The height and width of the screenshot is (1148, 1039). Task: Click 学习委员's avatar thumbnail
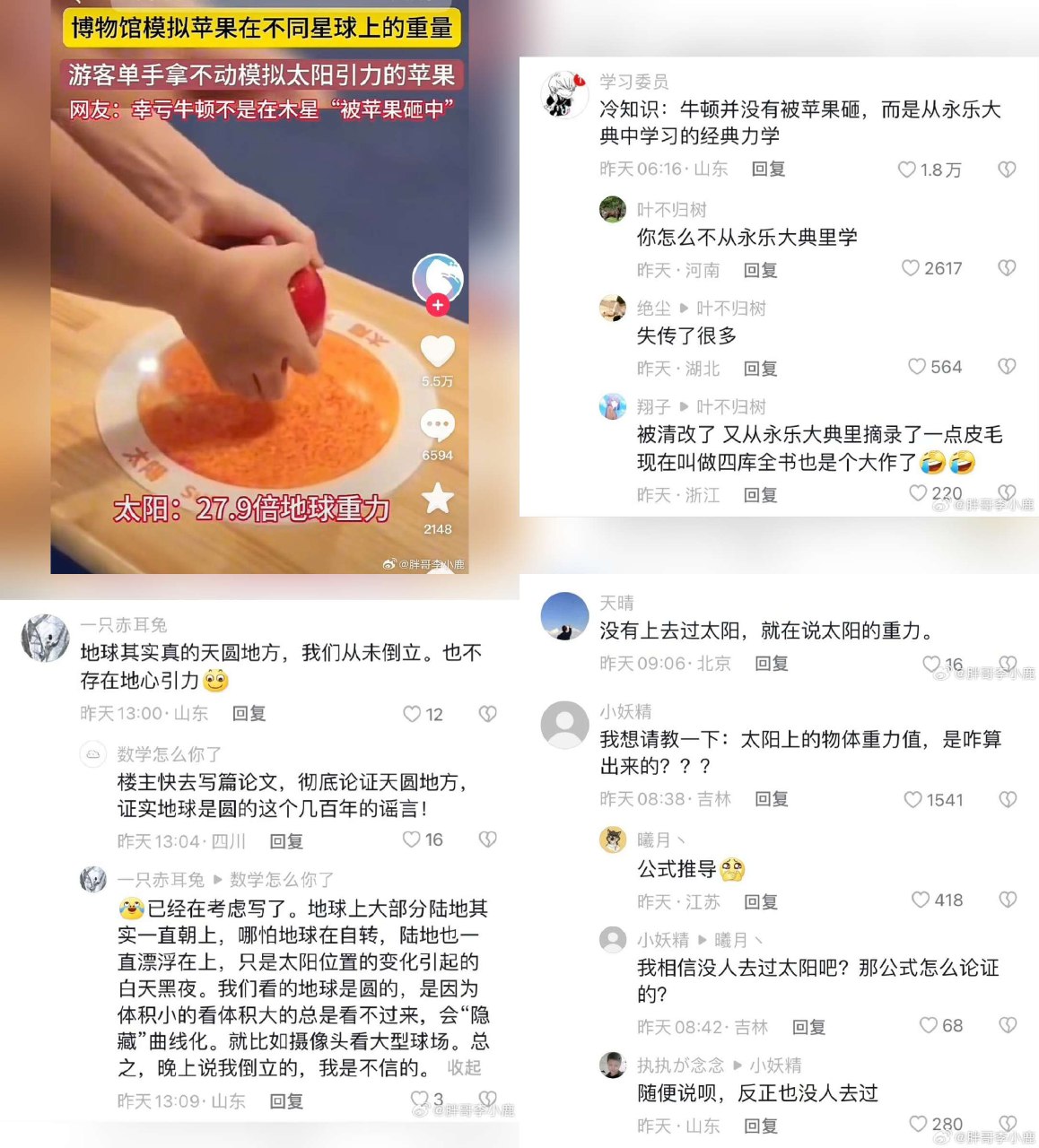[563, 94]
